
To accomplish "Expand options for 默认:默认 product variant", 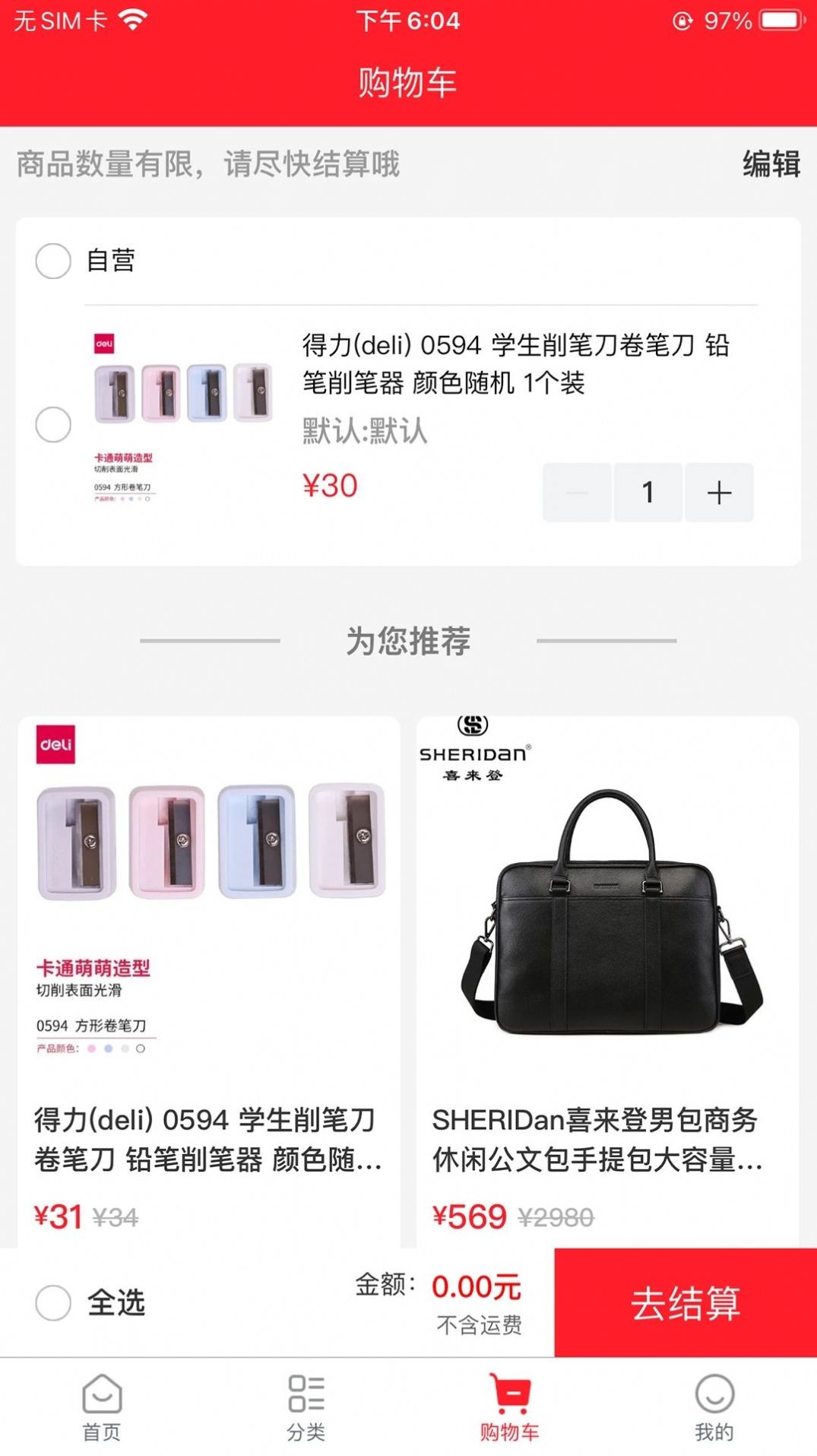I will 365,432.
